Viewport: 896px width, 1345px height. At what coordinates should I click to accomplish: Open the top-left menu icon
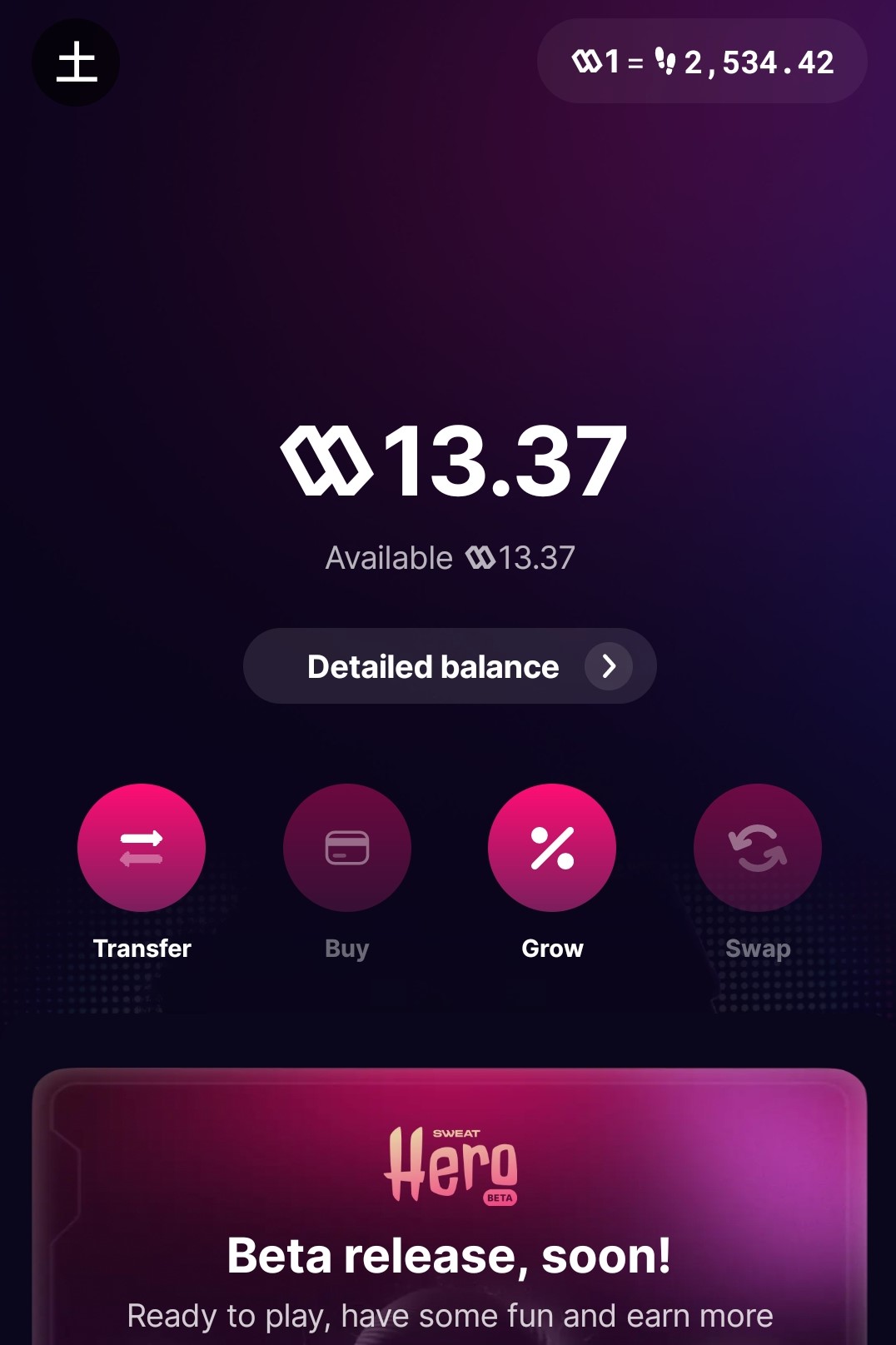[x=76, y=62]
